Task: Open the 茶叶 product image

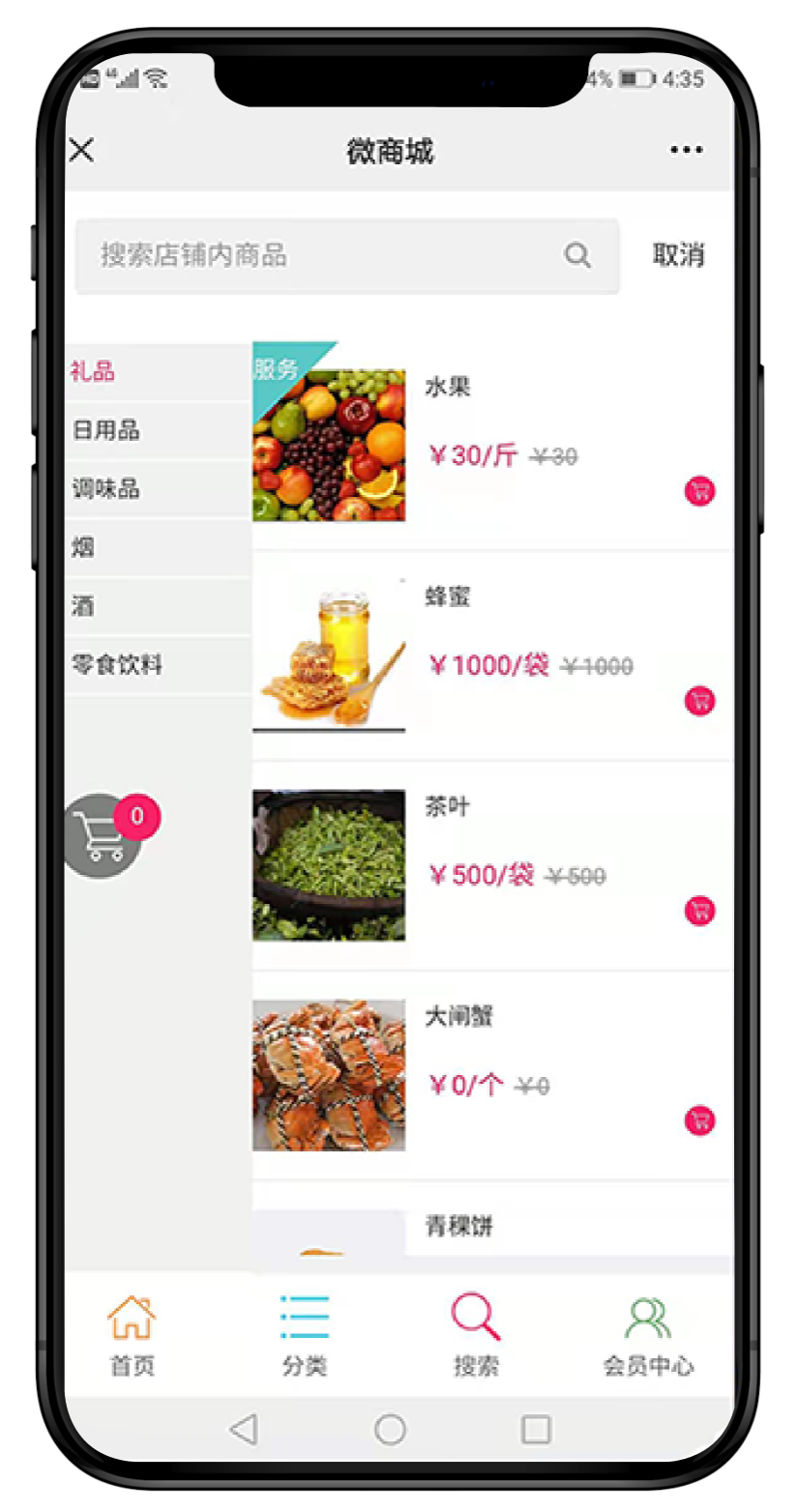Action: click(x=329, y=865)
